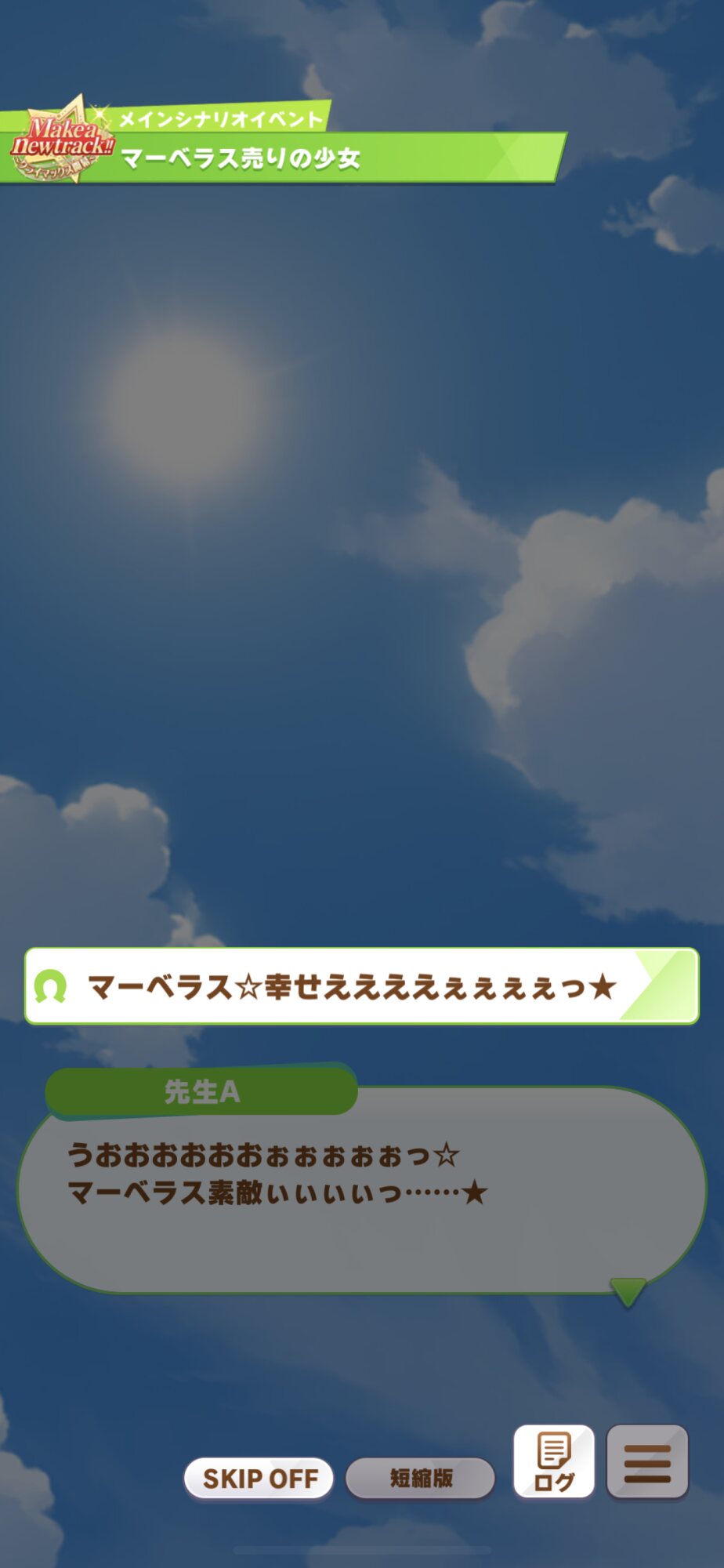Select the マーベラス☆幸せ choice option

click(x=361, y=986)
